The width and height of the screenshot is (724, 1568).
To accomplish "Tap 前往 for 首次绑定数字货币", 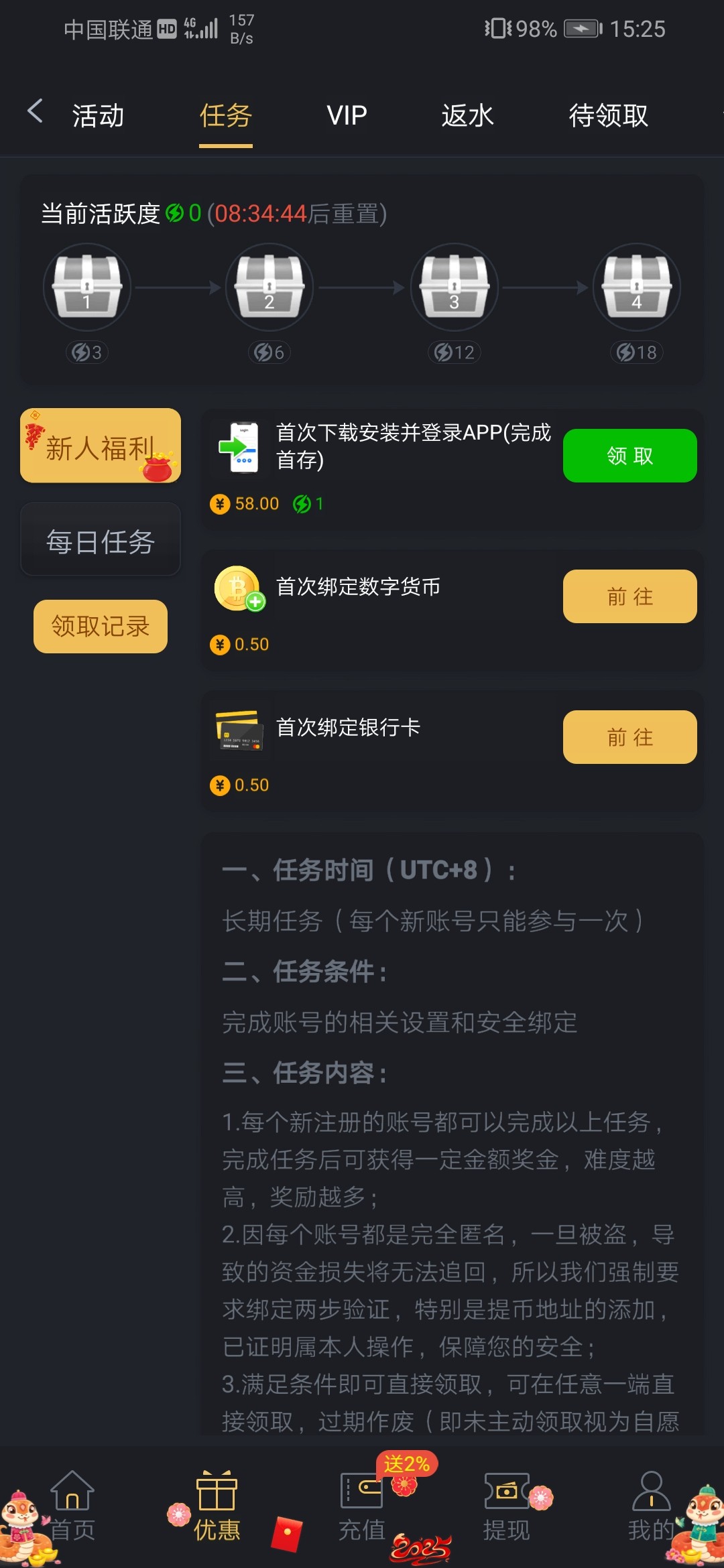I will pyautogui.click(x=629, y=596).
